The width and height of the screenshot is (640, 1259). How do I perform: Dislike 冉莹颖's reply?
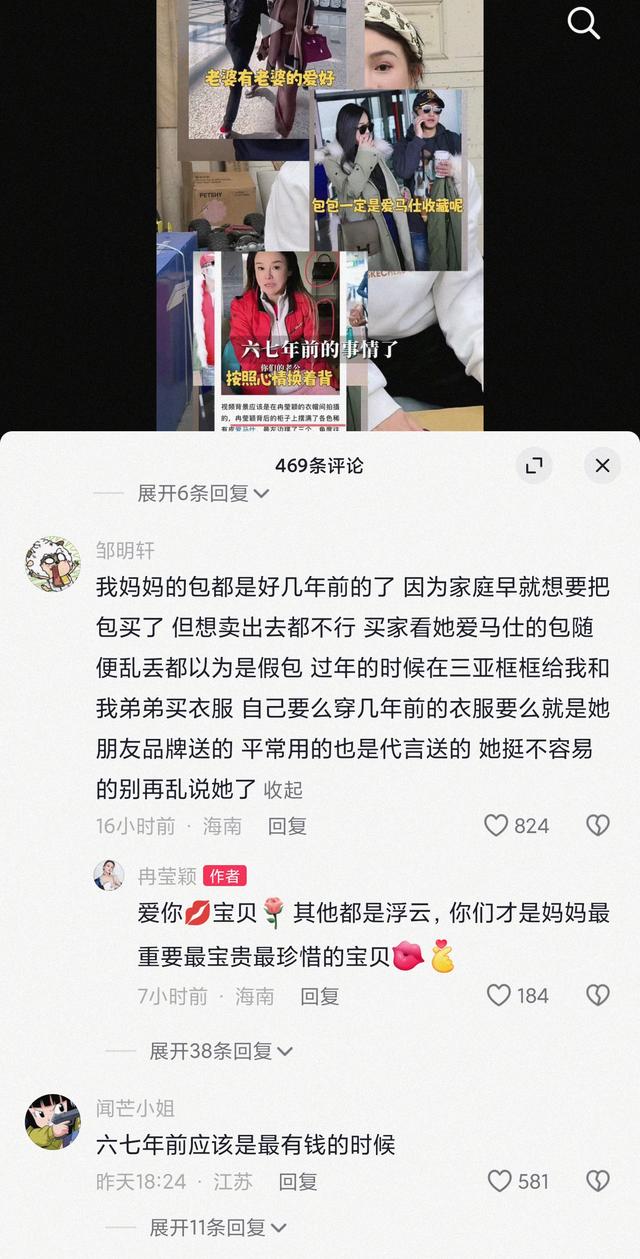(x=597, y=995)
